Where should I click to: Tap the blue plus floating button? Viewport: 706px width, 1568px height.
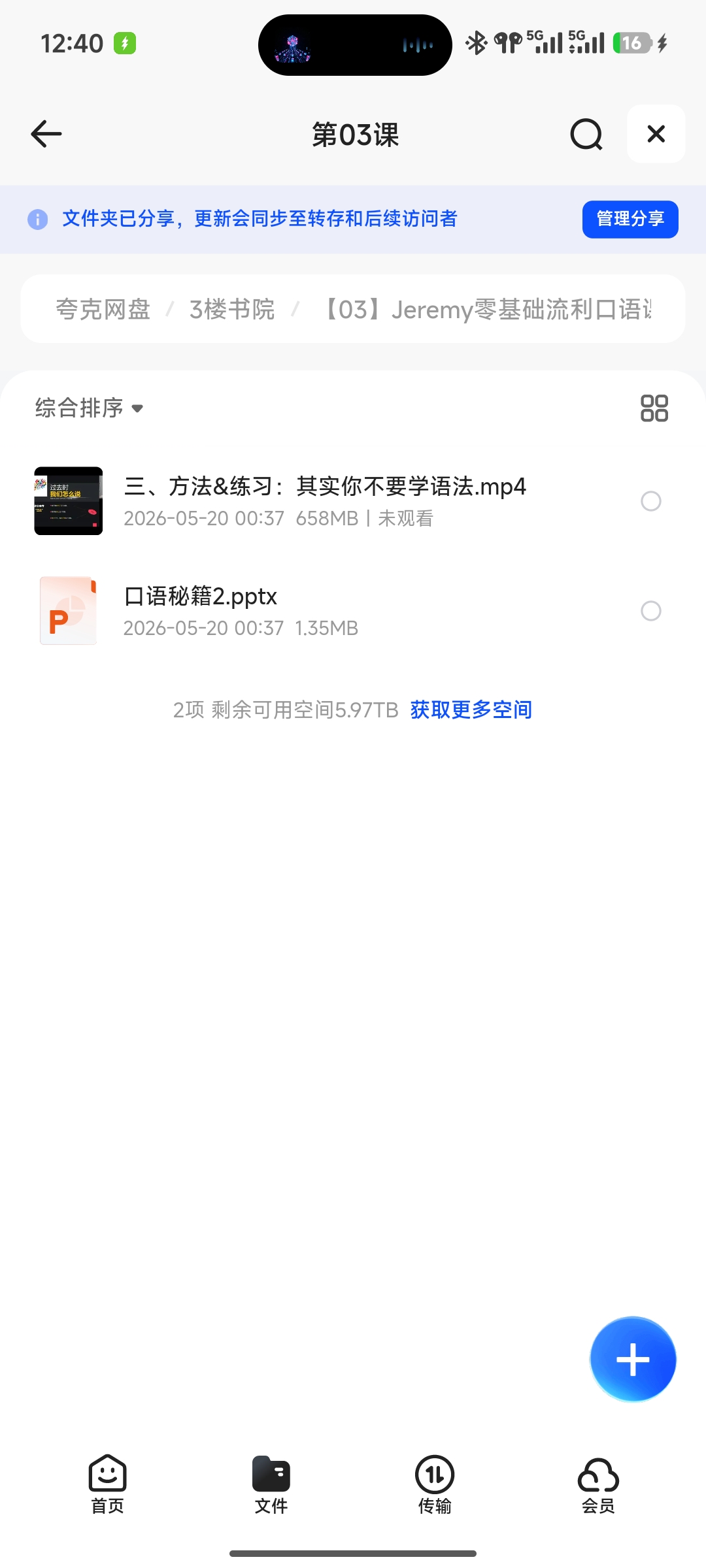pyautogui.click(x=633, y=1359)
